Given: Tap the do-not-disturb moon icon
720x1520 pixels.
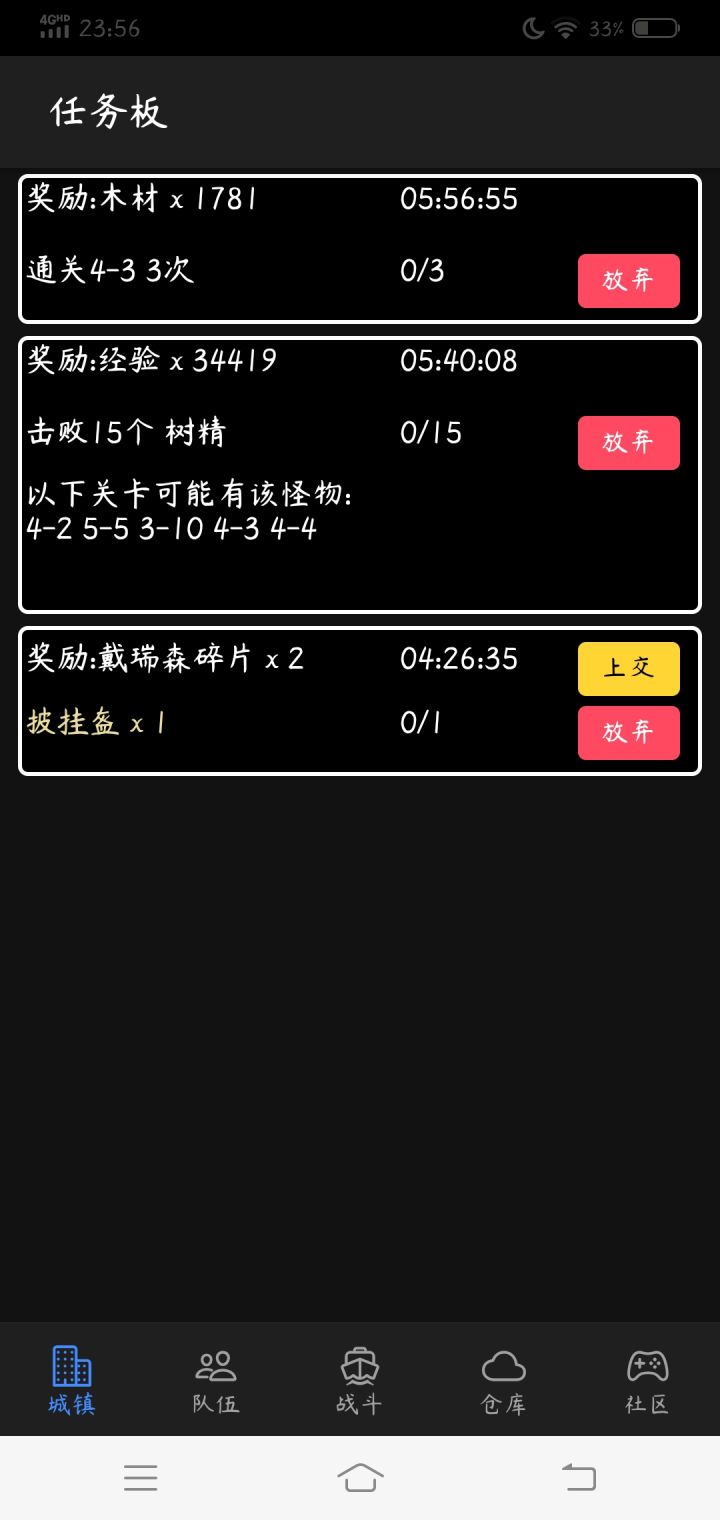Looking at the screenshot, I should pyautogui.click(x=531, y=28).
